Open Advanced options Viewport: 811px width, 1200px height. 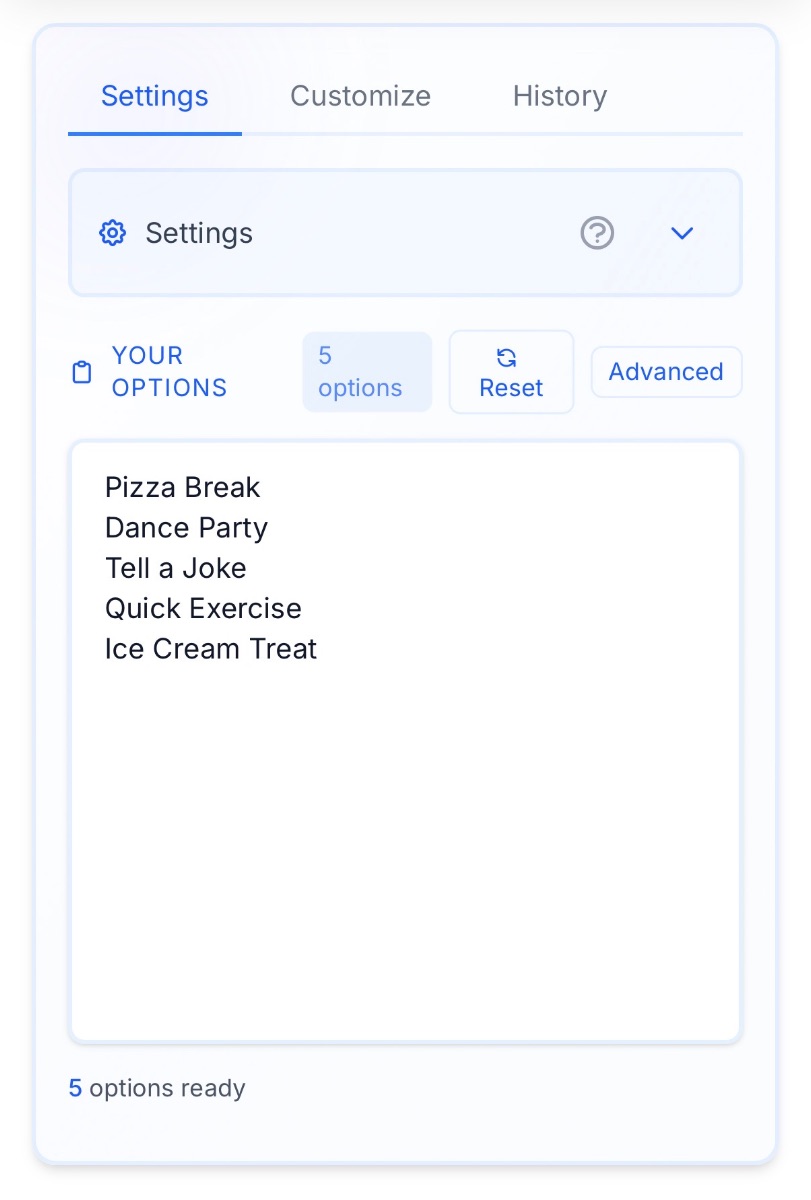coord(666,372)
